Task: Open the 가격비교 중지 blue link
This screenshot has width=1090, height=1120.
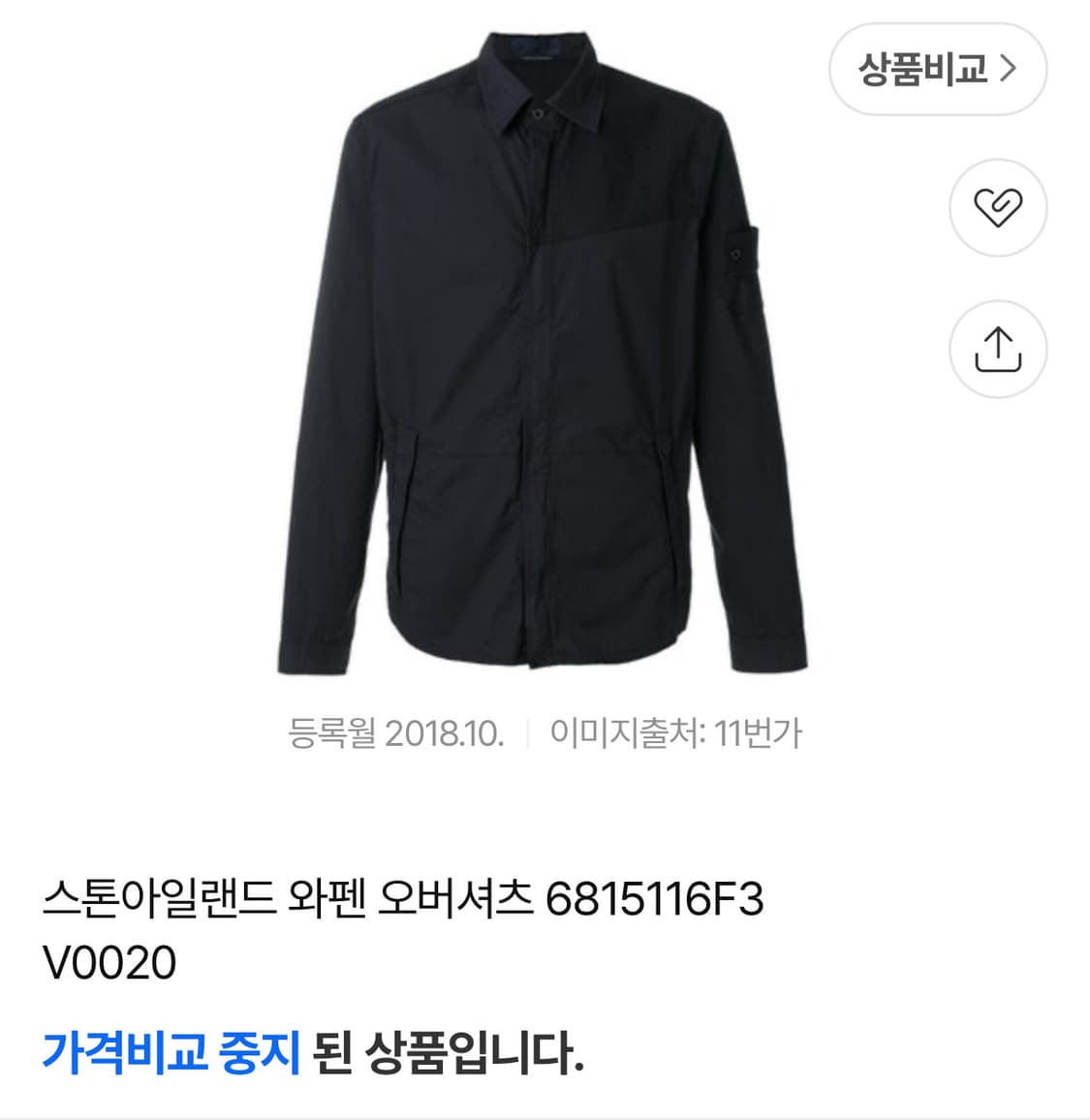Action: click(172, 1056)
